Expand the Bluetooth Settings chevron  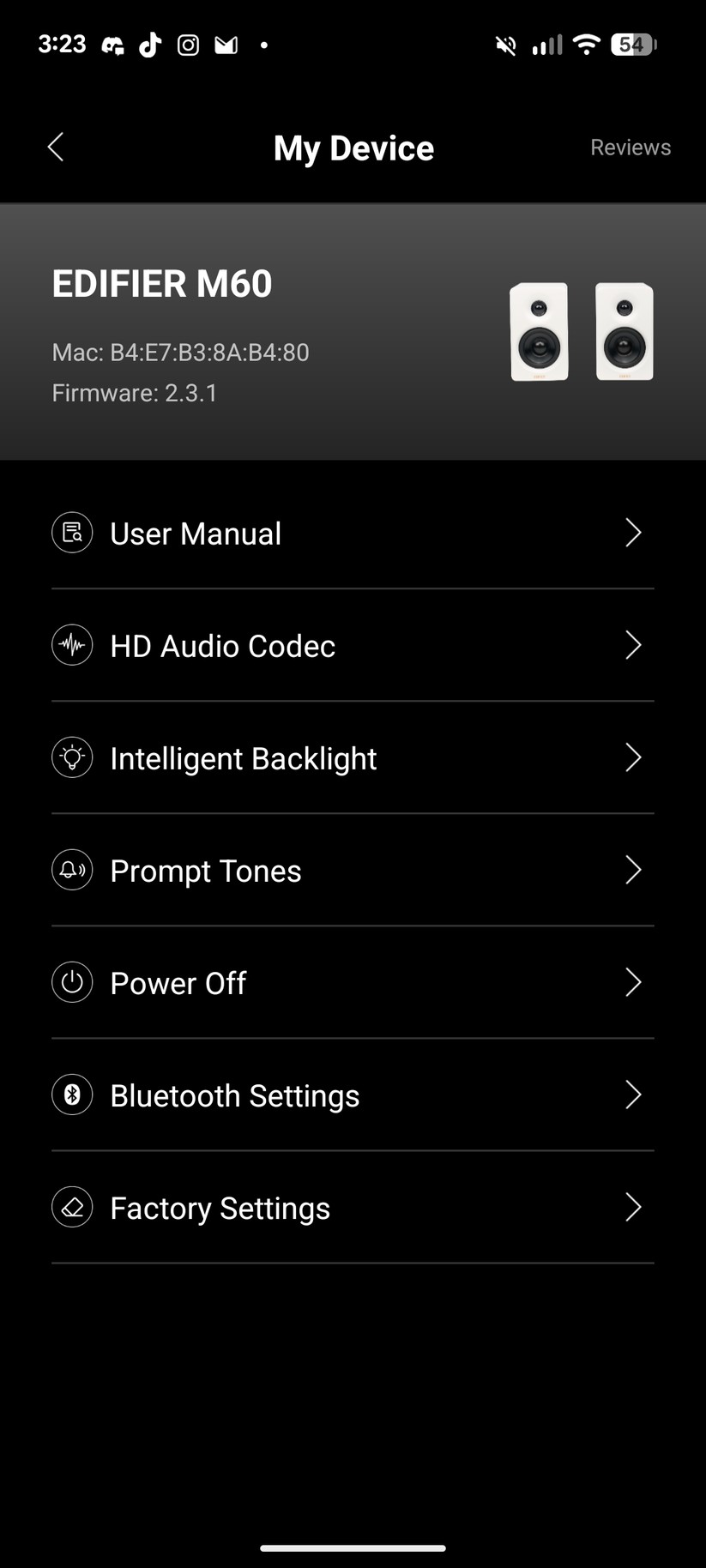(633, 1095)
